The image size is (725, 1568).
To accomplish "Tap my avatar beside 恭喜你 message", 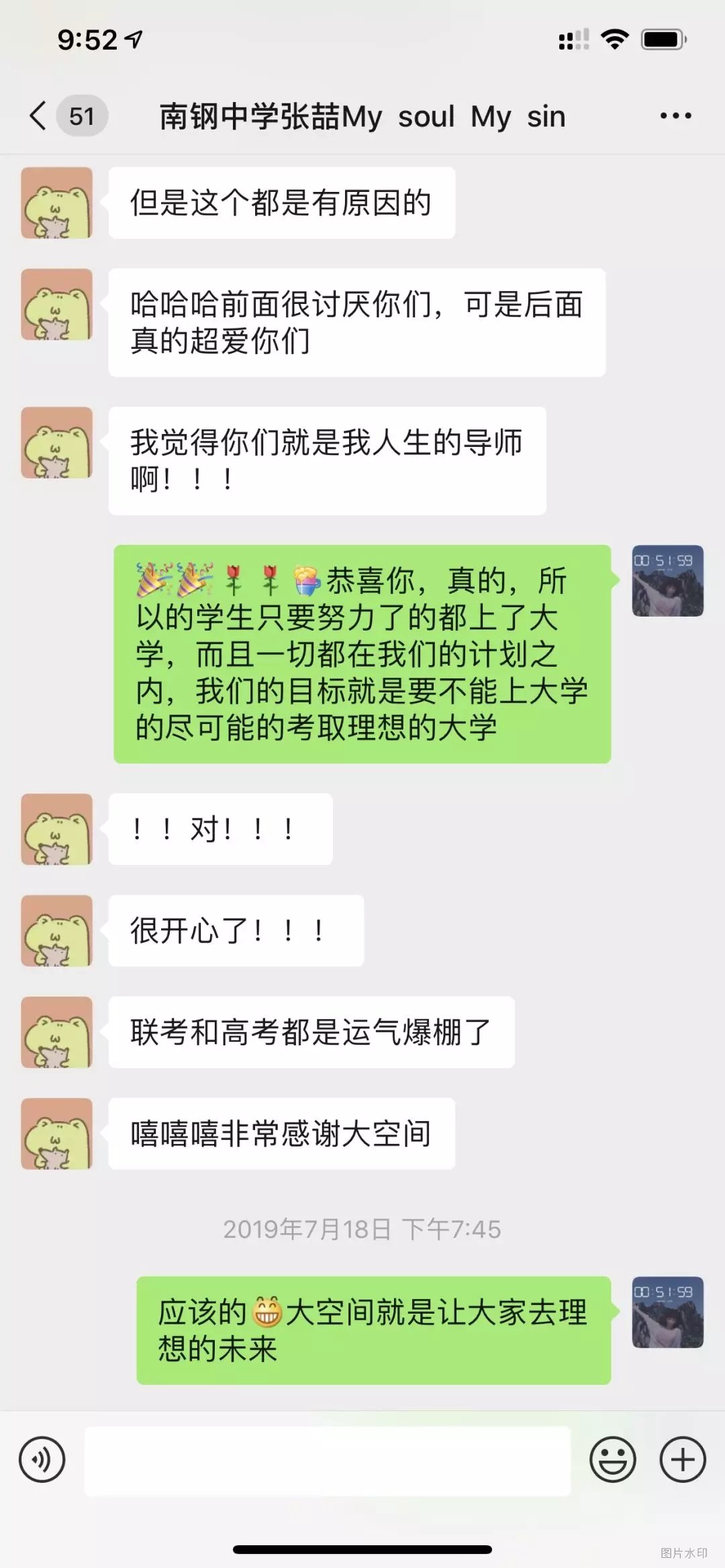I will click(x=667, y=581).
